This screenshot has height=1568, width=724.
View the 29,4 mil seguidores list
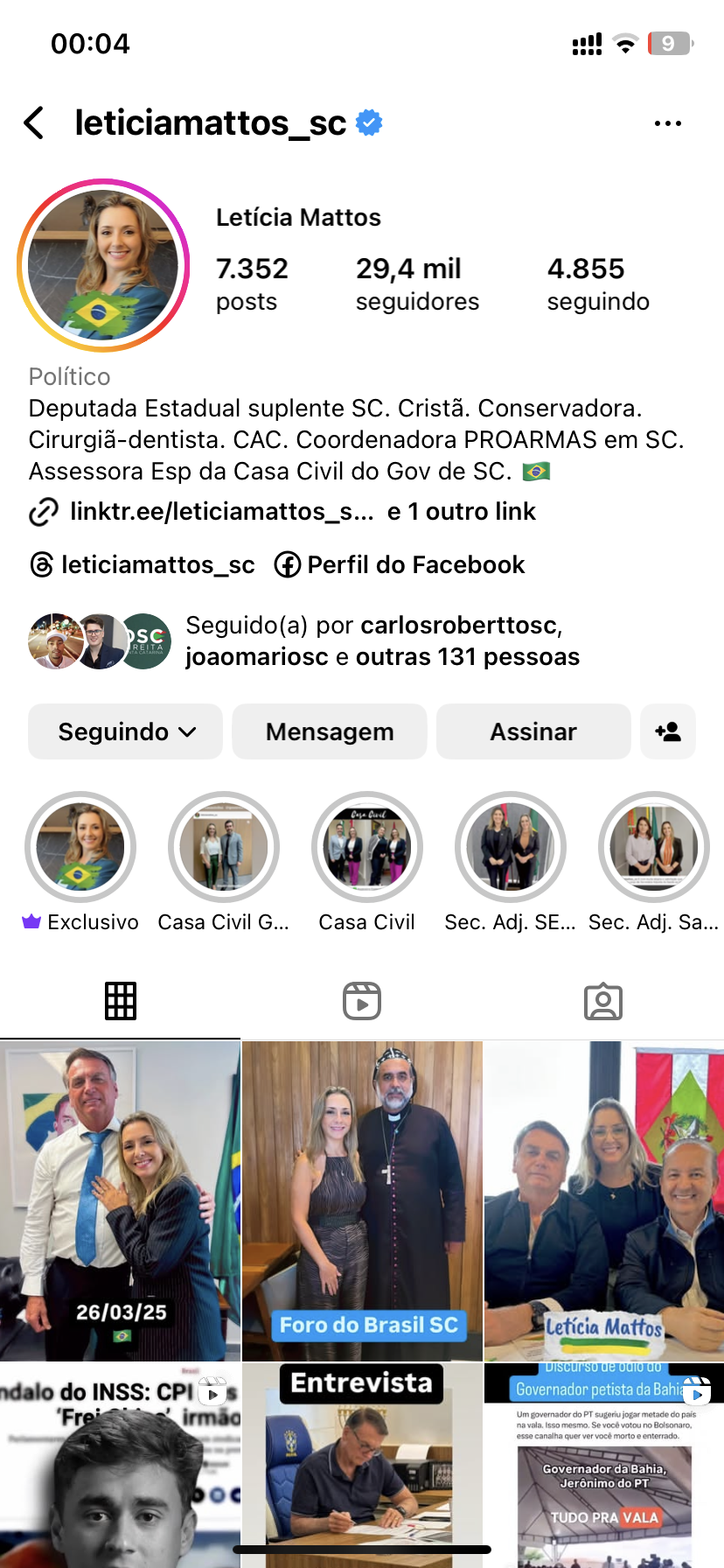[417, 283]
